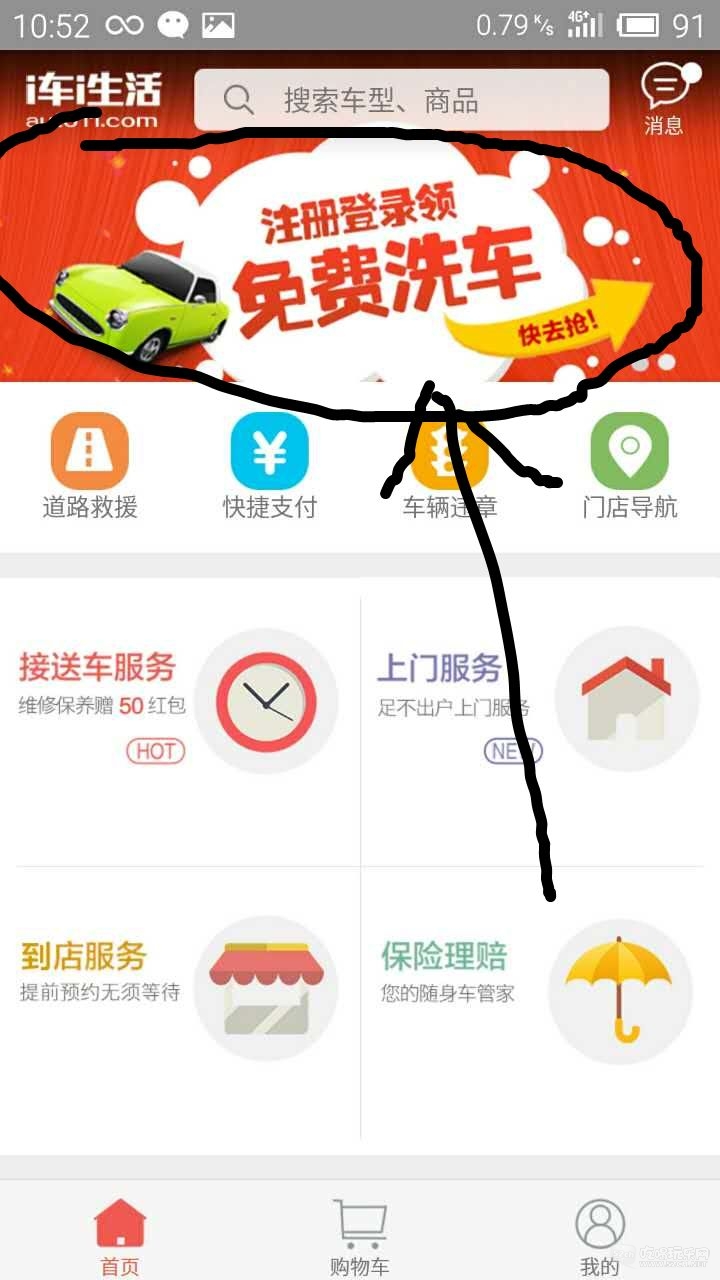This screenshot has height=1280, width=720.
Task: Switch to the 购物车 cart tab
Action: coord(360,1235)
